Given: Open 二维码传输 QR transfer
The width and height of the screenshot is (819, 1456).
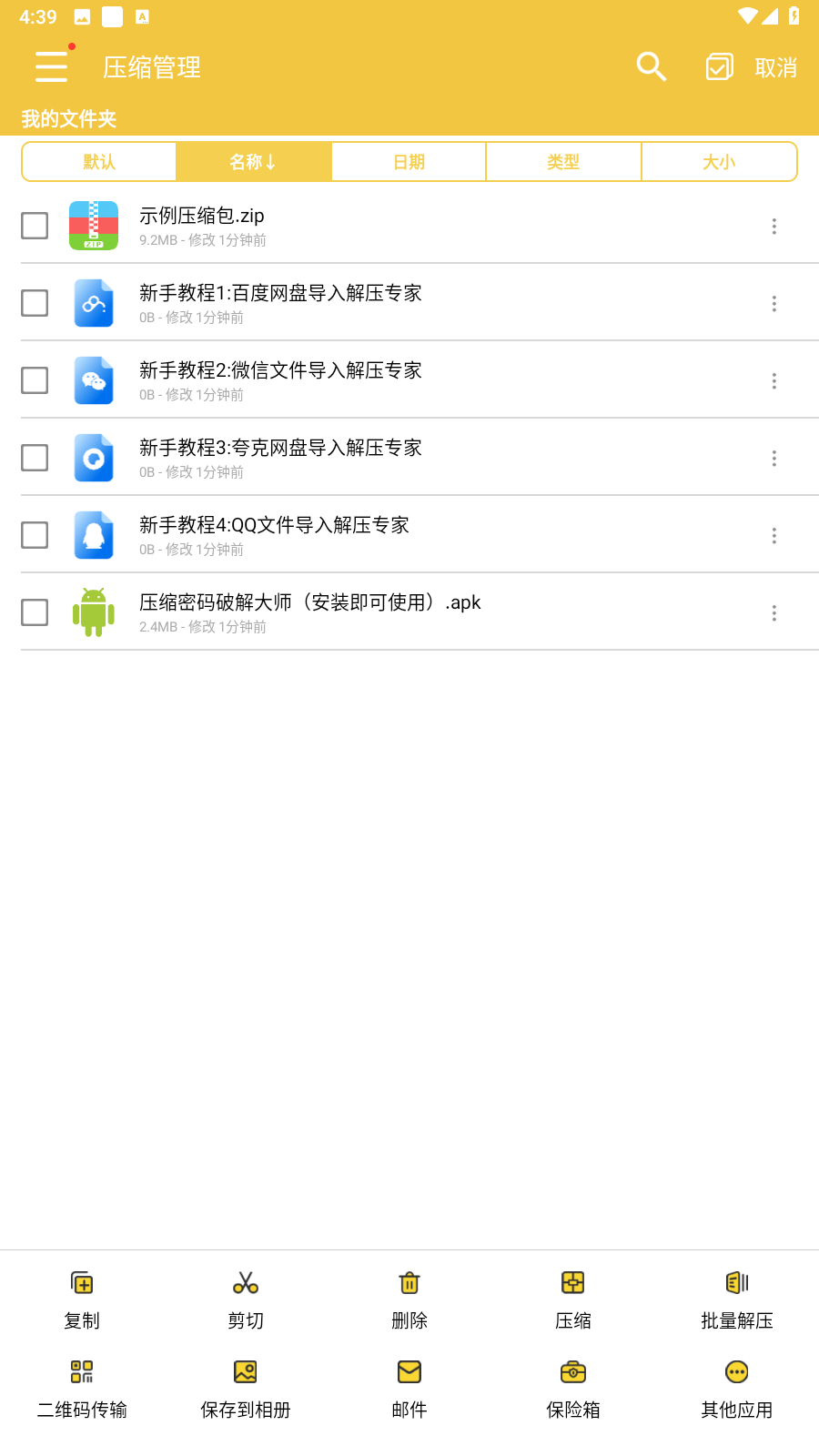Looking at the screenshot, I should [82, 1390].
